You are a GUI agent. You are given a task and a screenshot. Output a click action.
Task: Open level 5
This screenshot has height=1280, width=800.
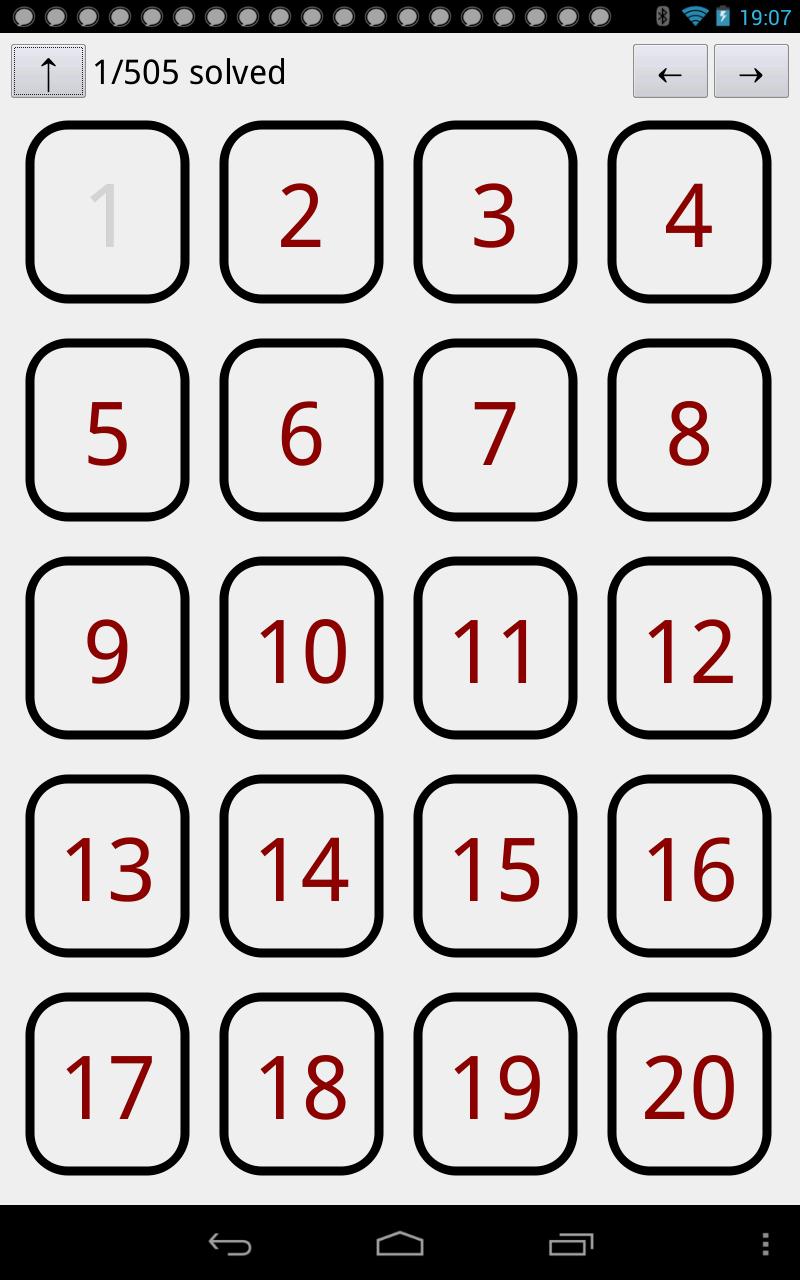[x=107, y=428]
